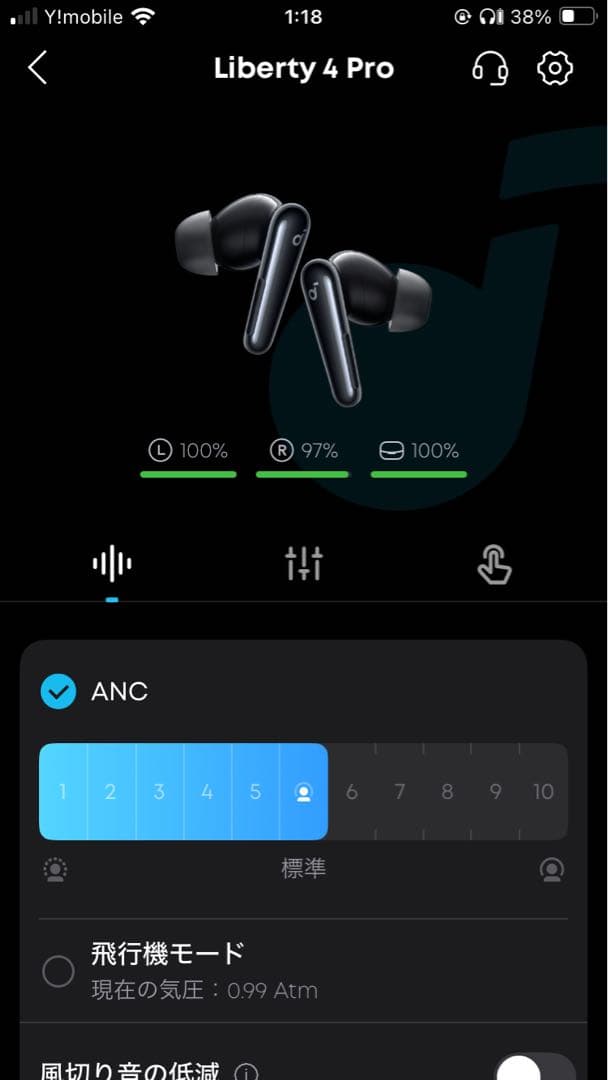Screen dimensions: 608x1080
Task: Open the info icon beside 風切り音の低減
Action: [x=246, y=1072]
